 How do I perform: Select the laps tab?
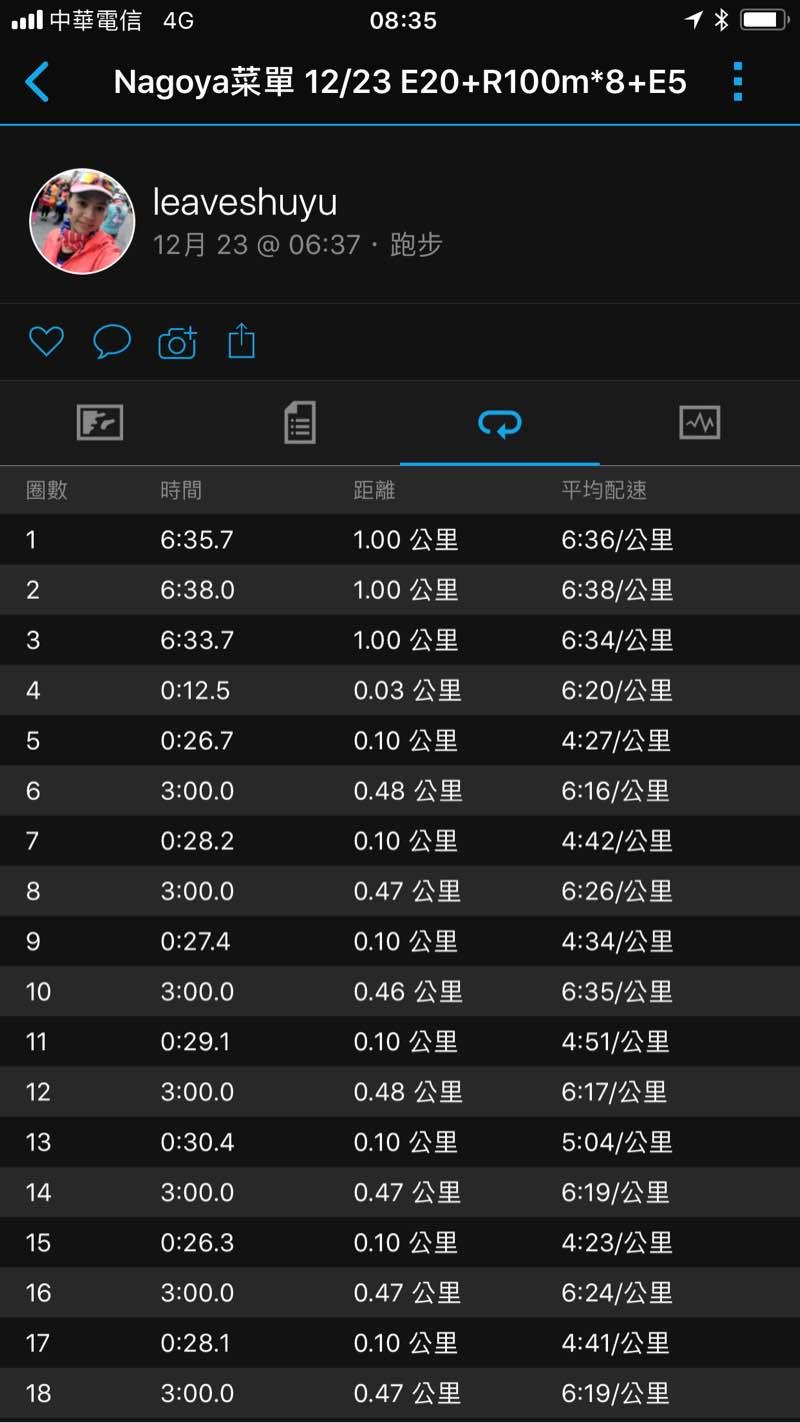tap(499, 423)
